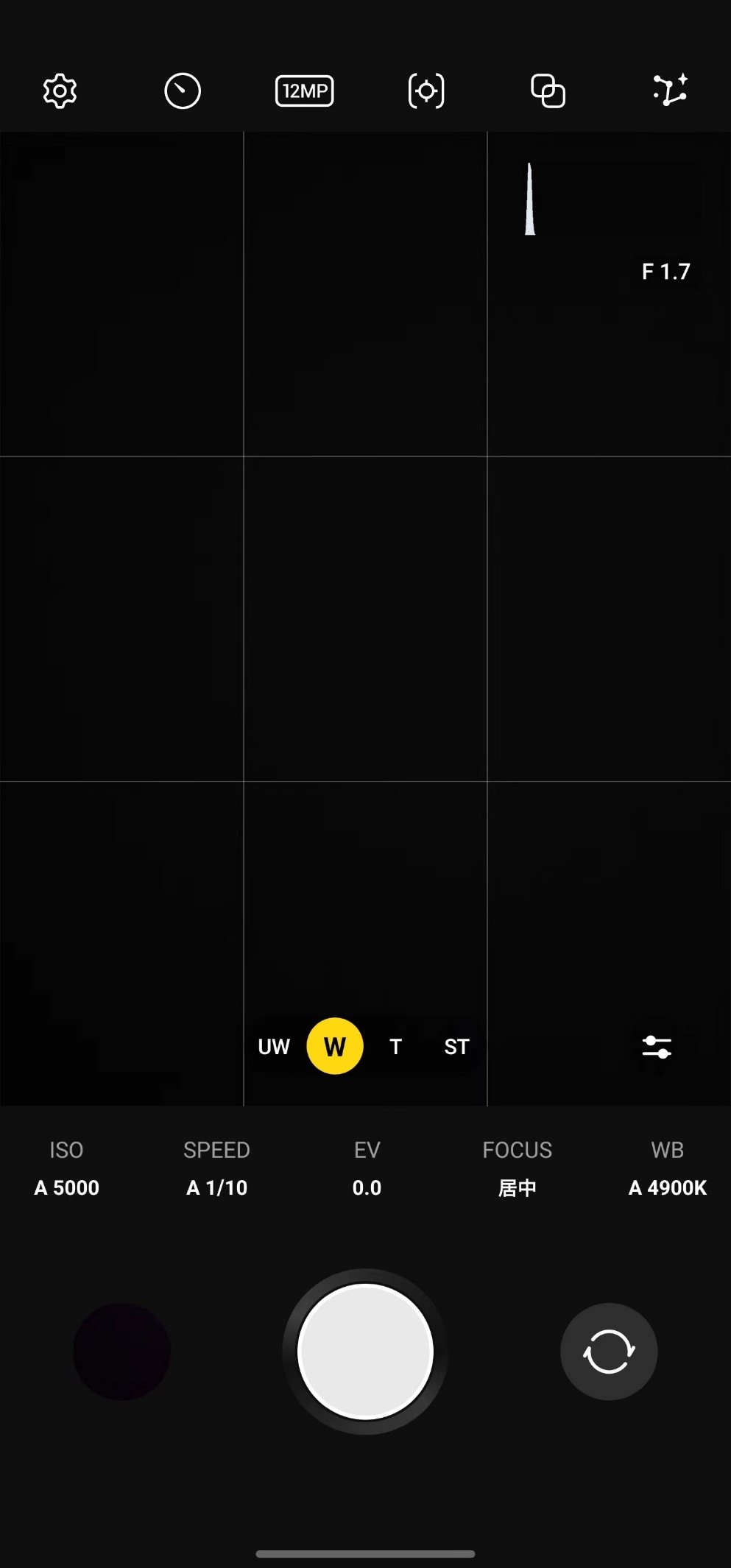Open the fine-tune sliders control

656,1046
